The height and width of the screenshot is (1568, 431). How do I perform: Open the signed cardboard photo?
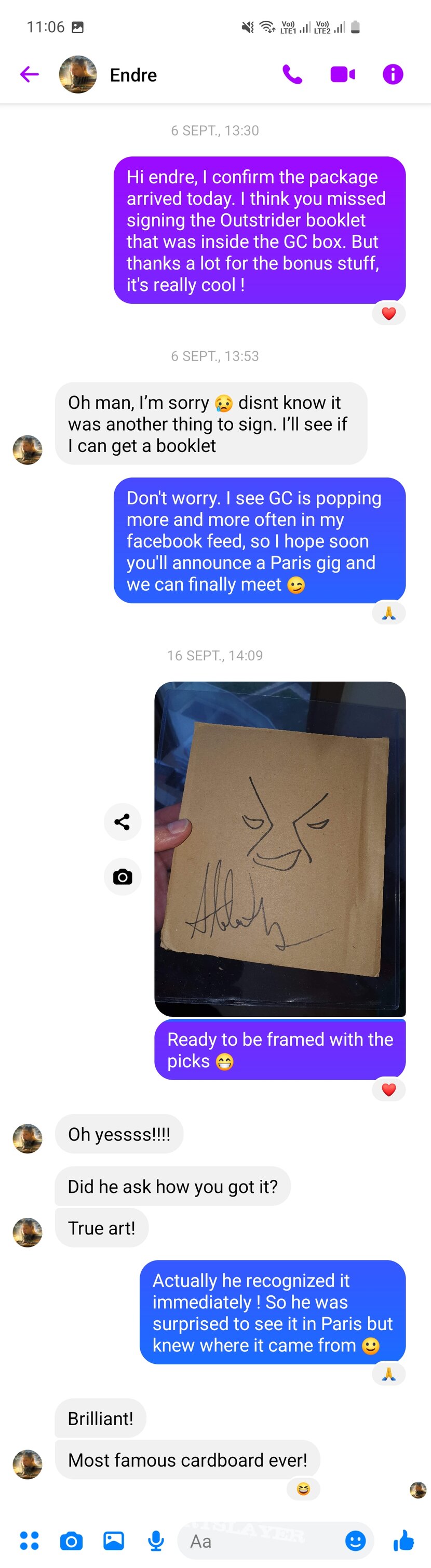[x=280, y=848]
